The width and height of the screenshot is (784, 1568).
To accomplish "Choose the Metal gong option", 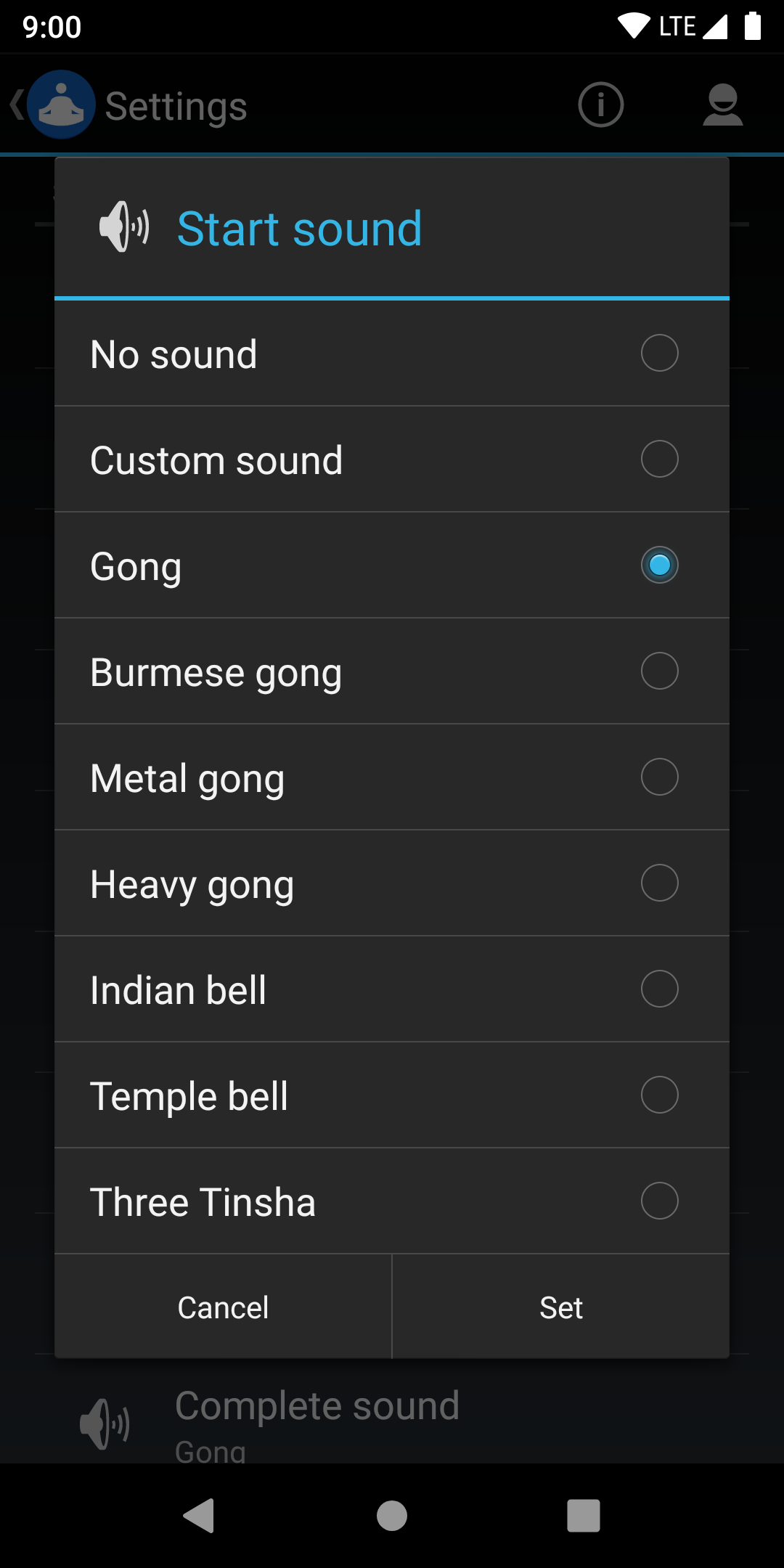I will pos(392,777).
